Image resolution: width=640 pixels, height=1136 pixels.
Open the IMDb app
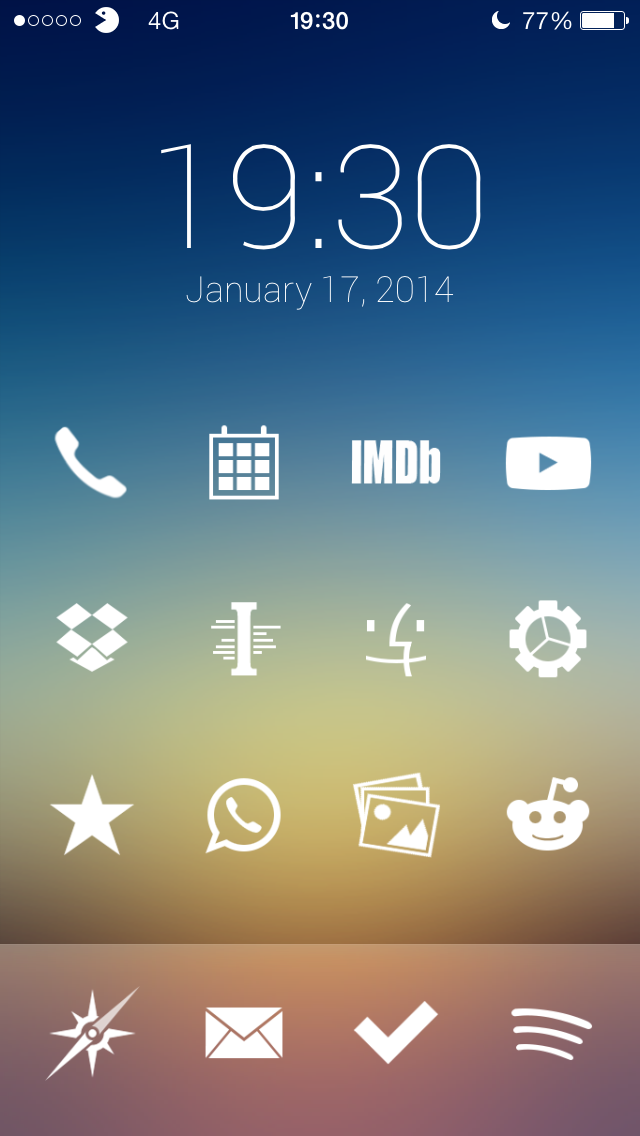[396, 462]
